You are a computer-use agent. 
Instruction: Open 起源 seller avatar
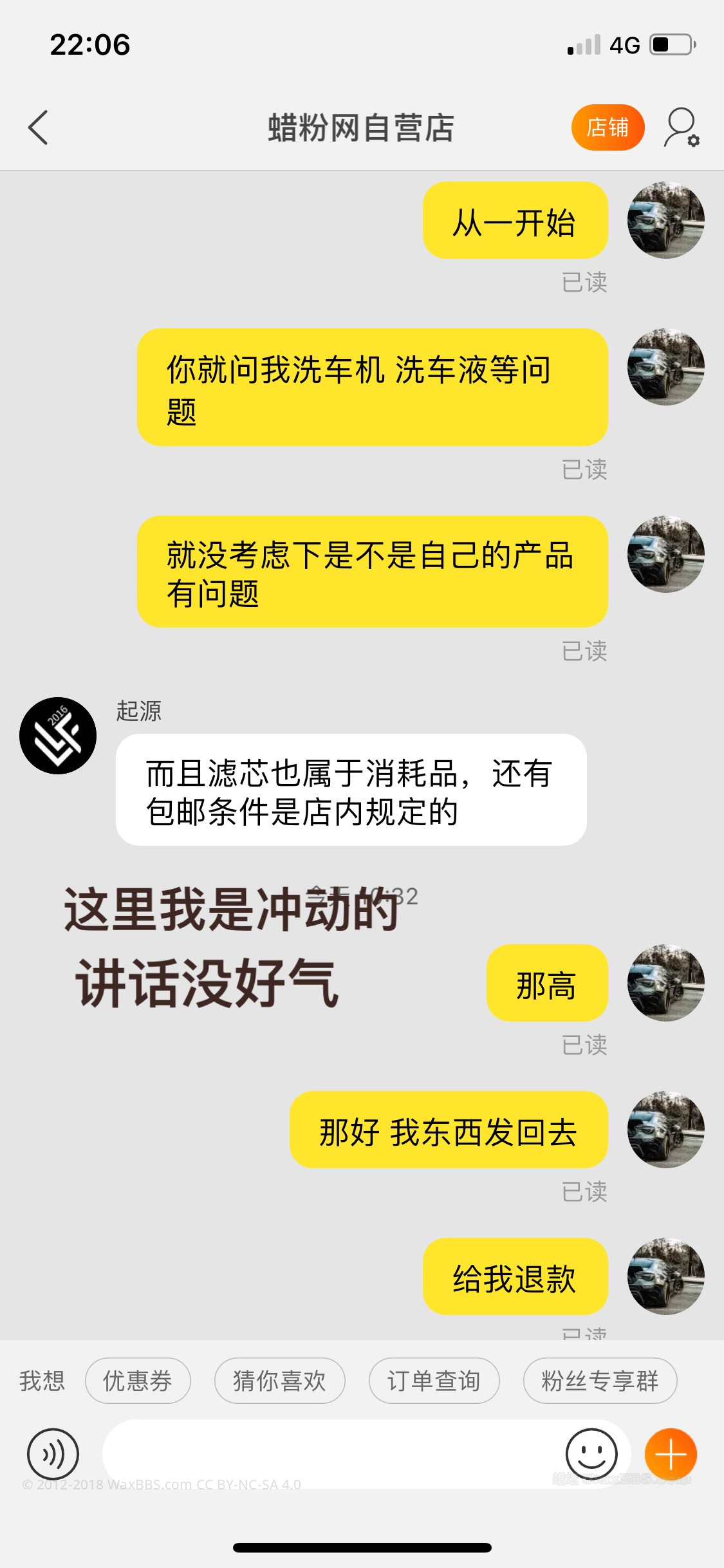[58, 736]
